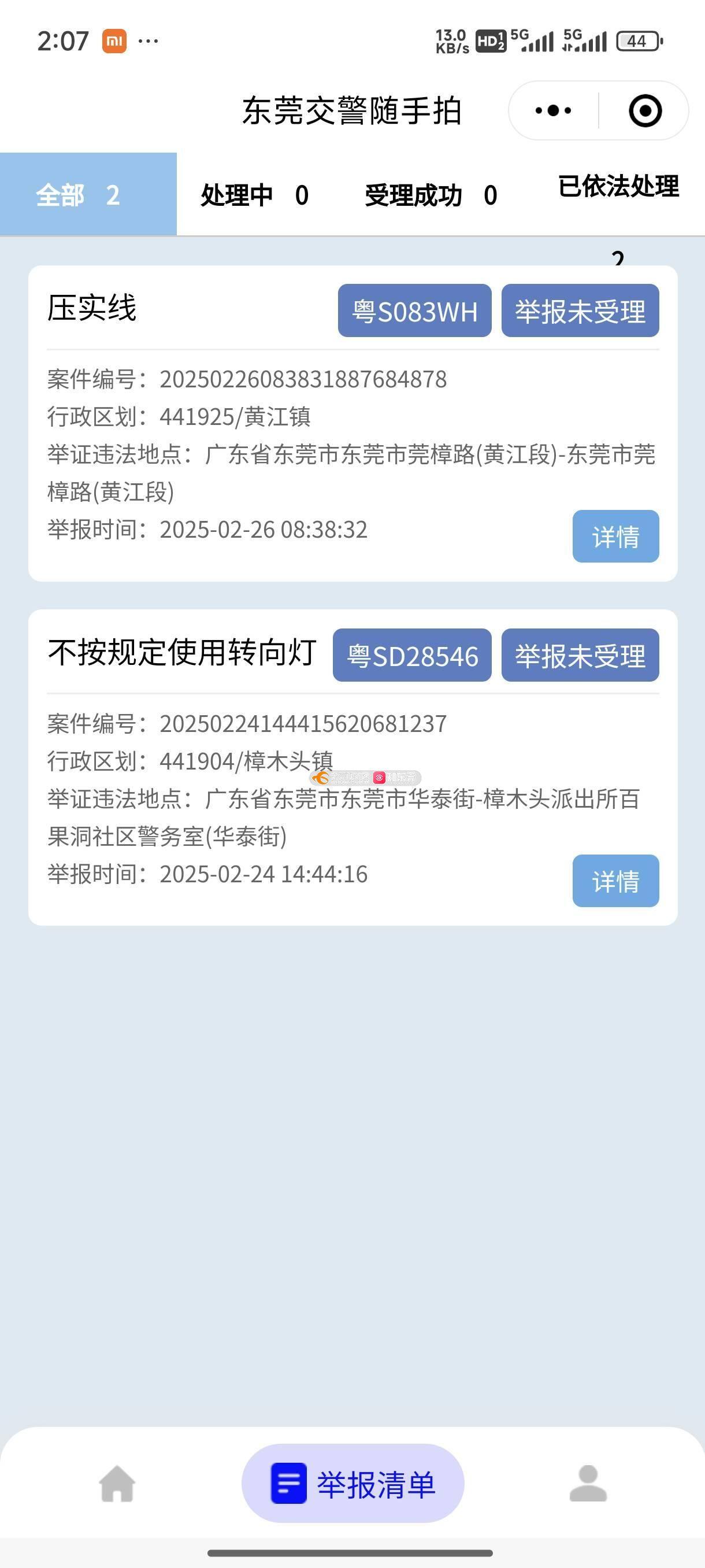Tap the 粤SD28546 plate tag
This screenshot has width=705, height=1568.
coord(412,656)
